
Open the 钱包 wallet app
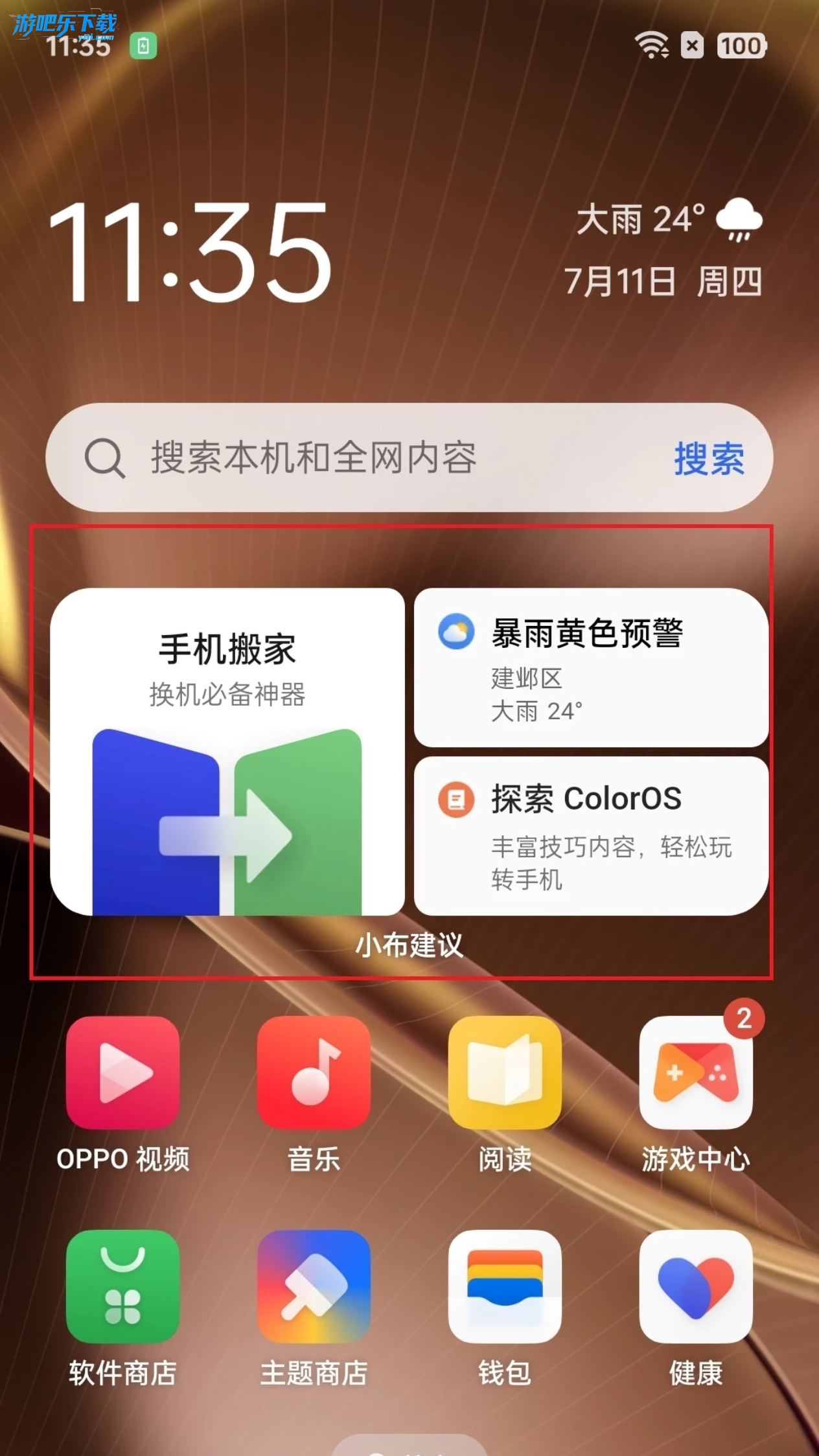(x=505, y=1286)
